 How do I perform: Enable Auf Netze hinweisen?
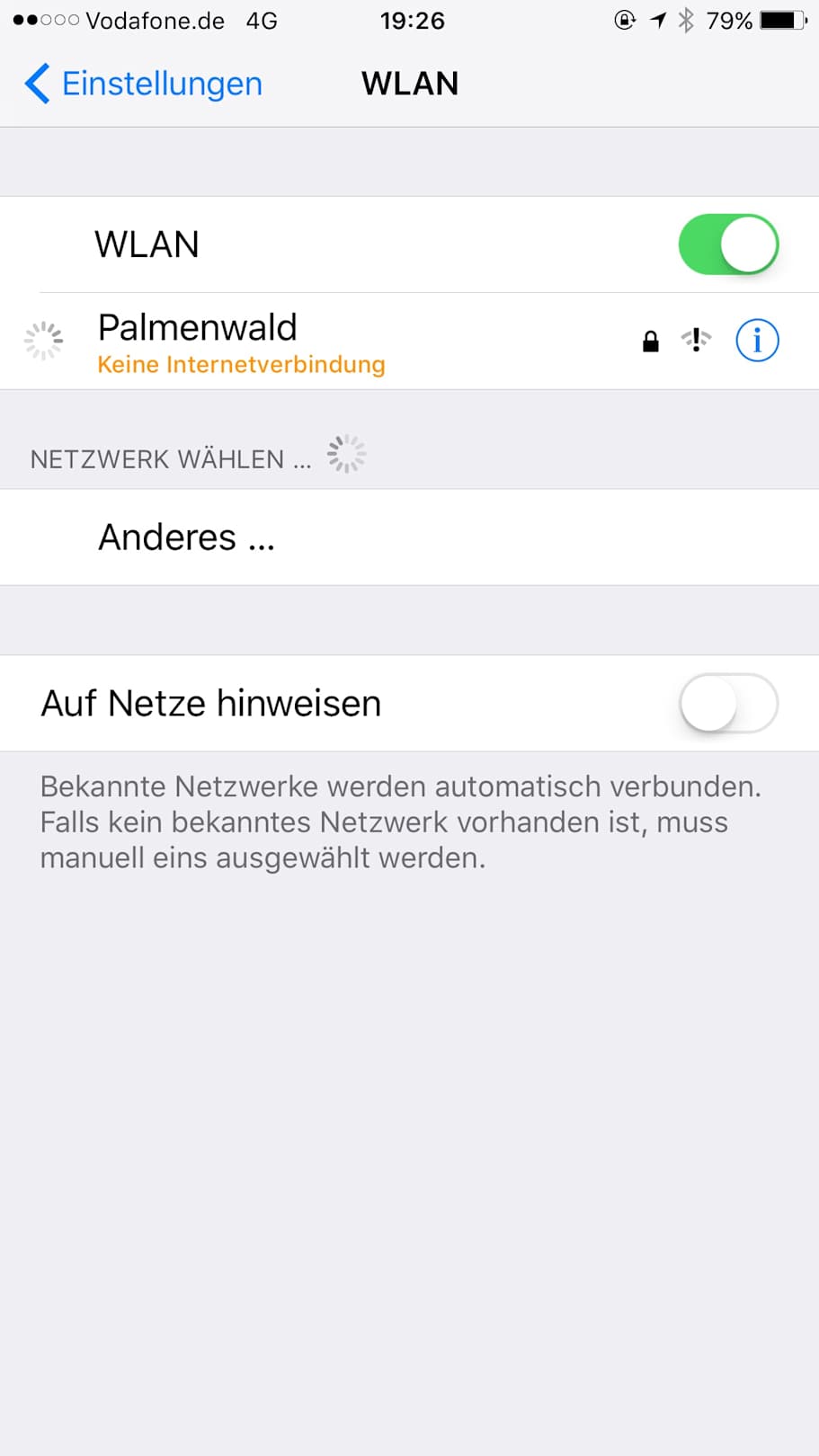(x=727, y=704)
